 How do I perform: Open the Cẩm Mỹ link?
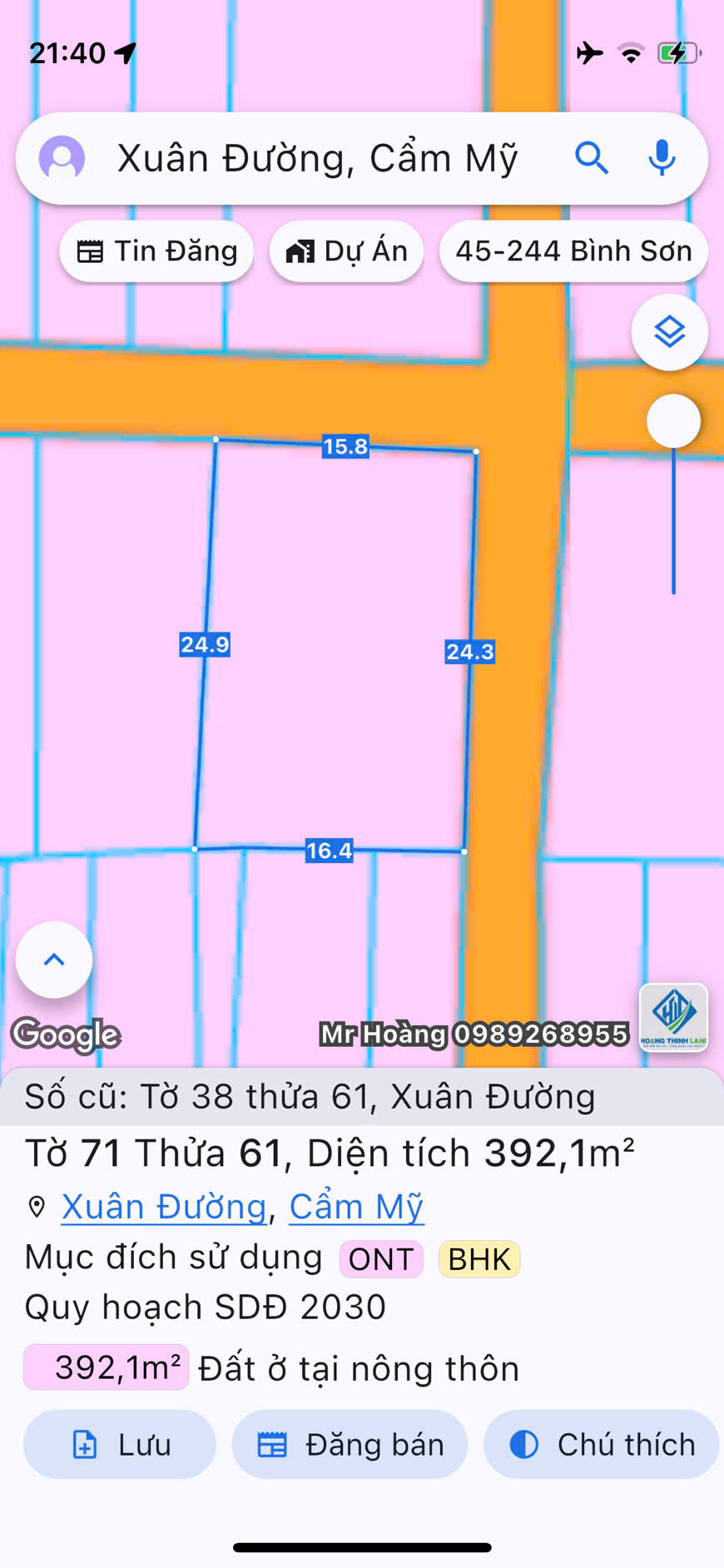[x=356, y=1207]
